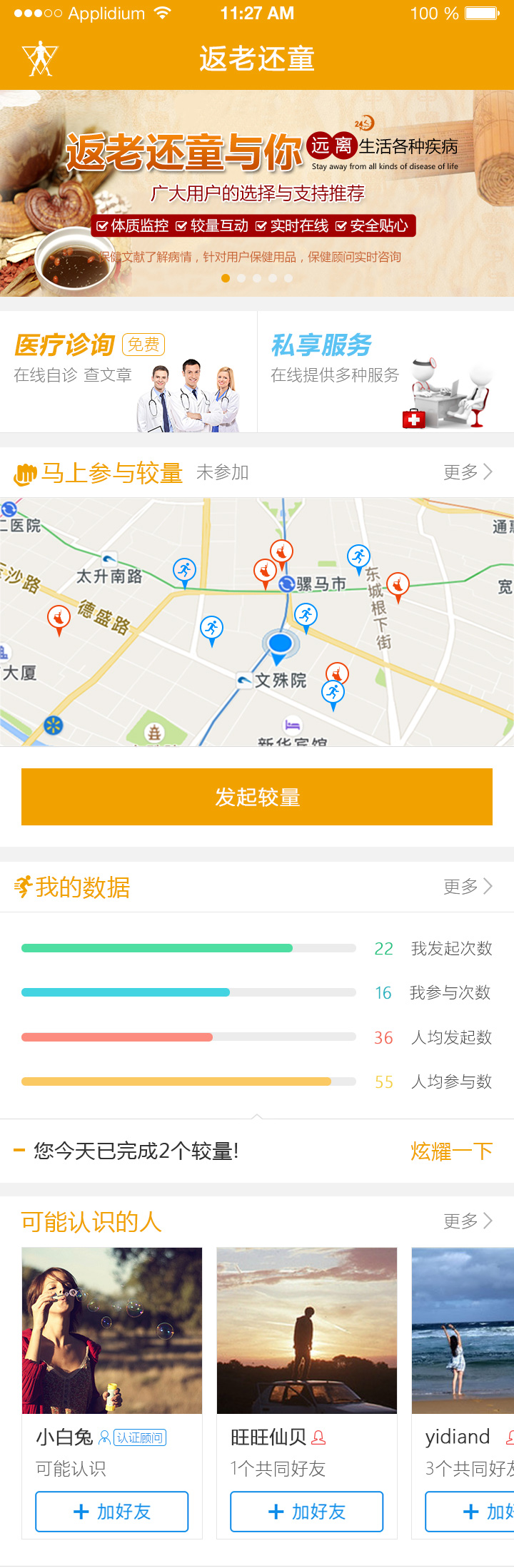View 更多 for 马上参与较量

pyautogui.click(x=468, y=472)
